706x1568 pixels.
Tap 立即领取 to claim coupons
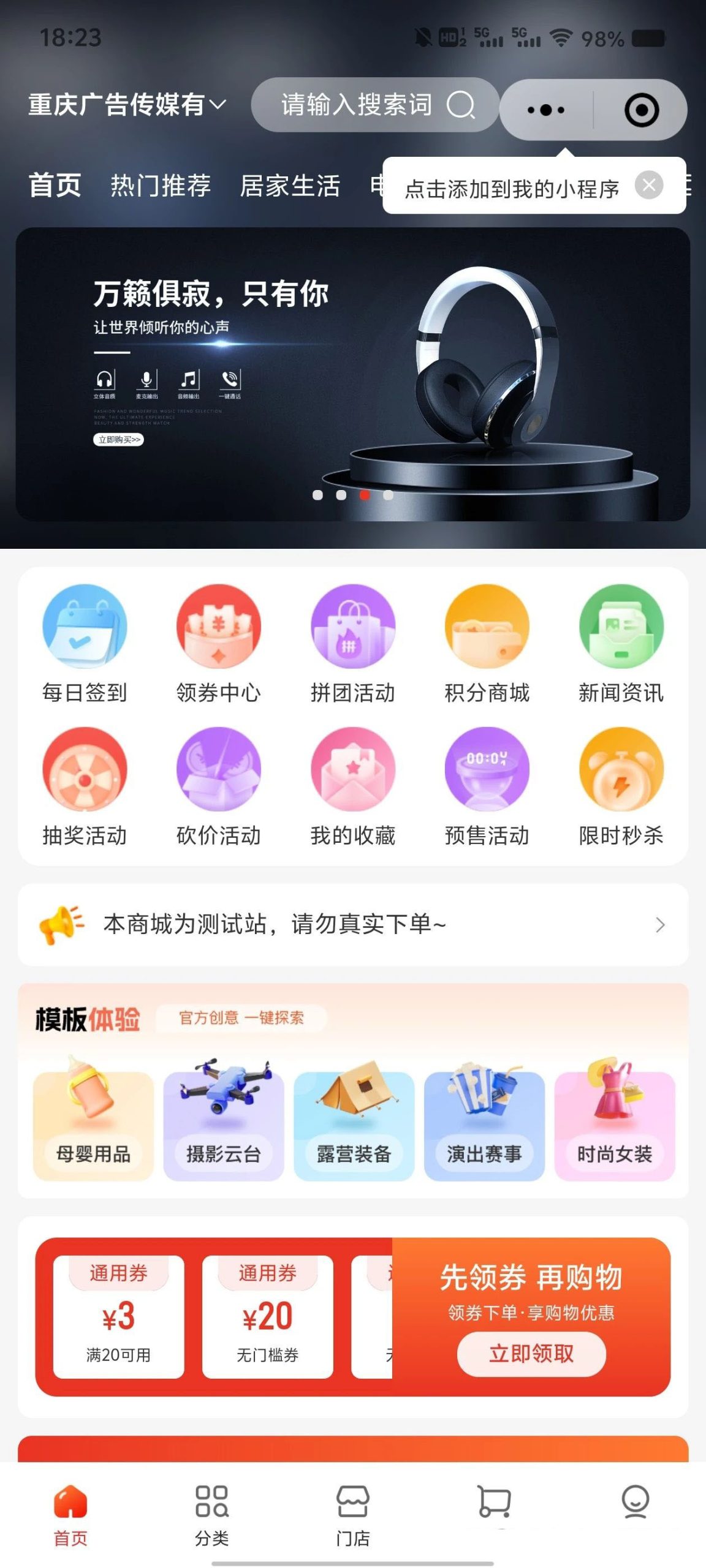click(x=531, y=1354)
